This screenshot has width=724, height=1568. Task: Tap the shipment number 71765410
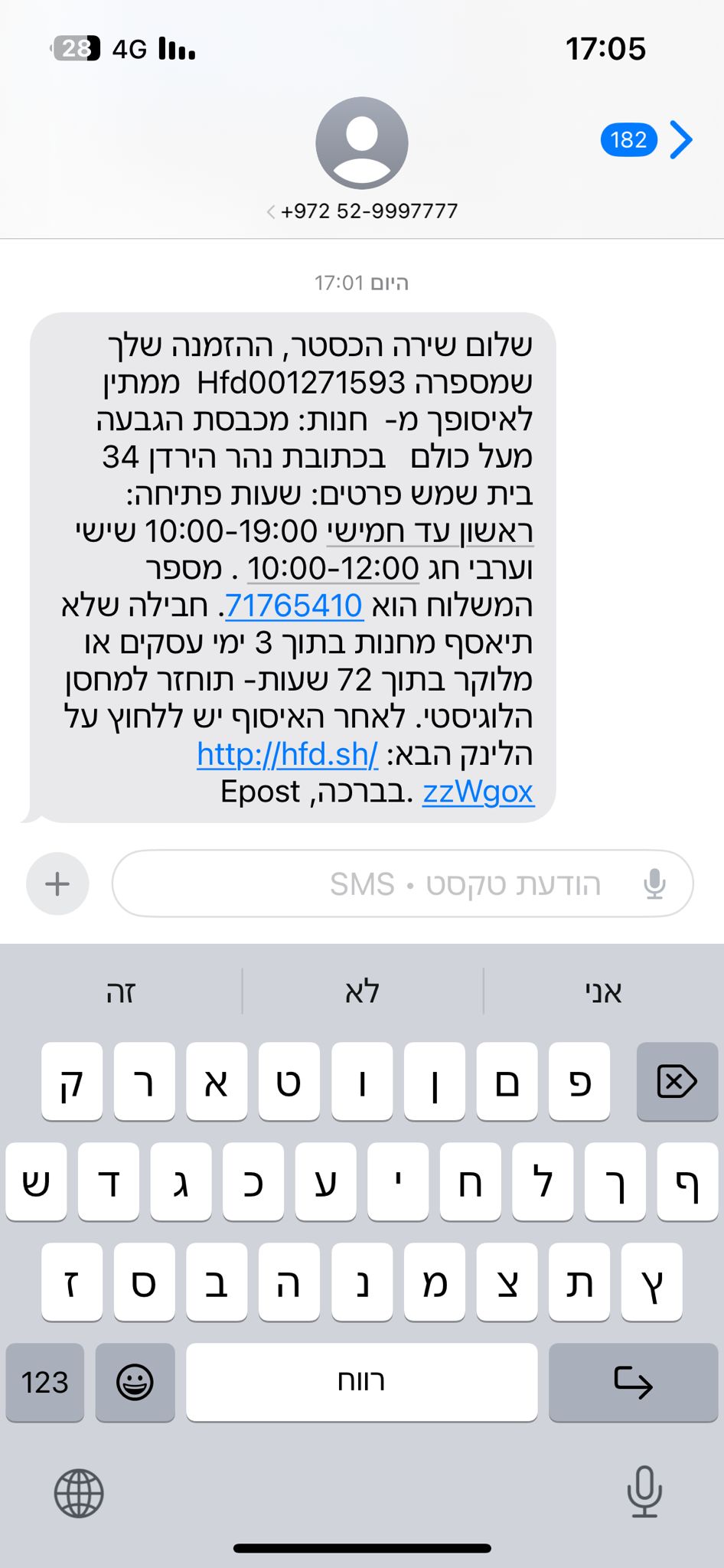tap(294, 606)
